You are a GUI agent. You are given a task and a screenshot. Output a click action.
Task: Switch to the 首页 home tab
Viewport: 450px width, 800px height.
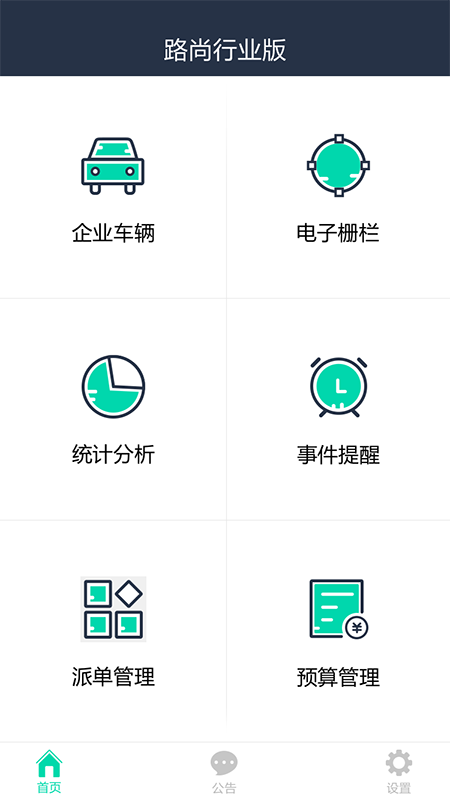(x=49, y=771)
